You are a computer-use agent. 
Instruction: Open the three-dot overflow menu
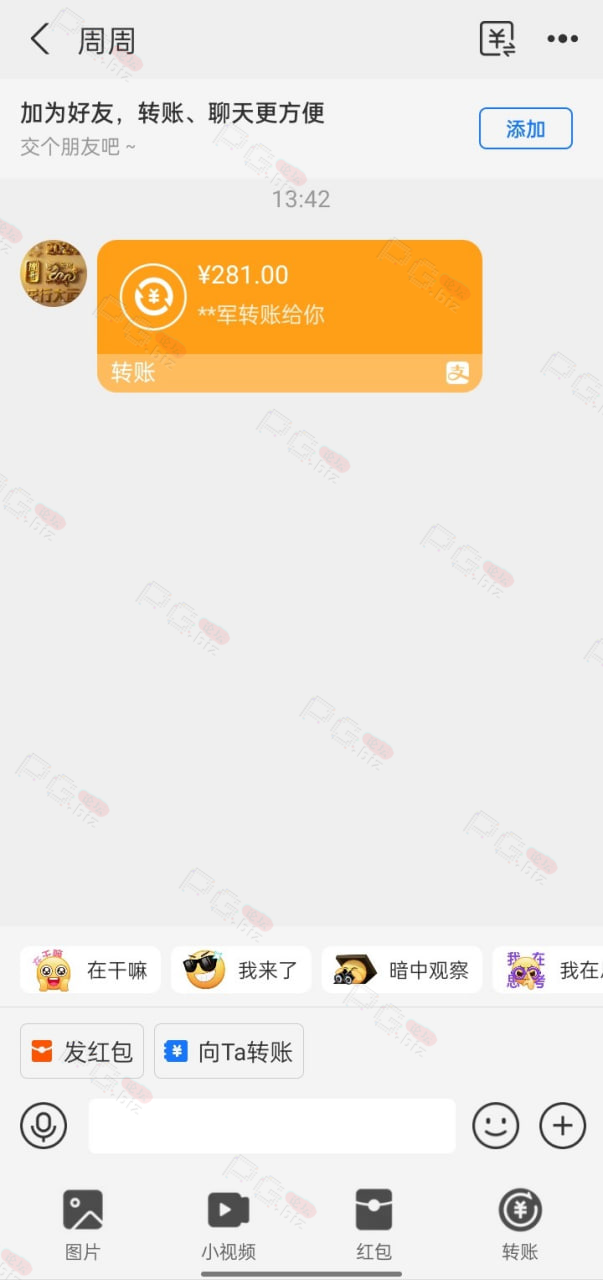click(x=562, y=39)
